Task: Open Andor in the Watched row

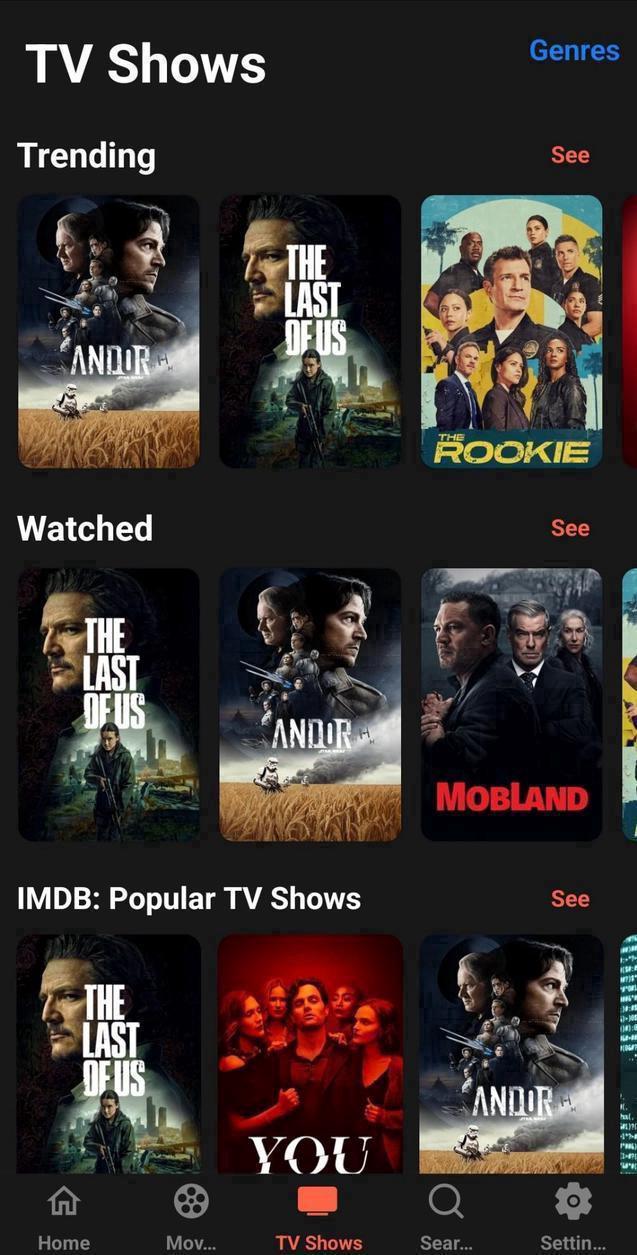Action: (310, 705)
